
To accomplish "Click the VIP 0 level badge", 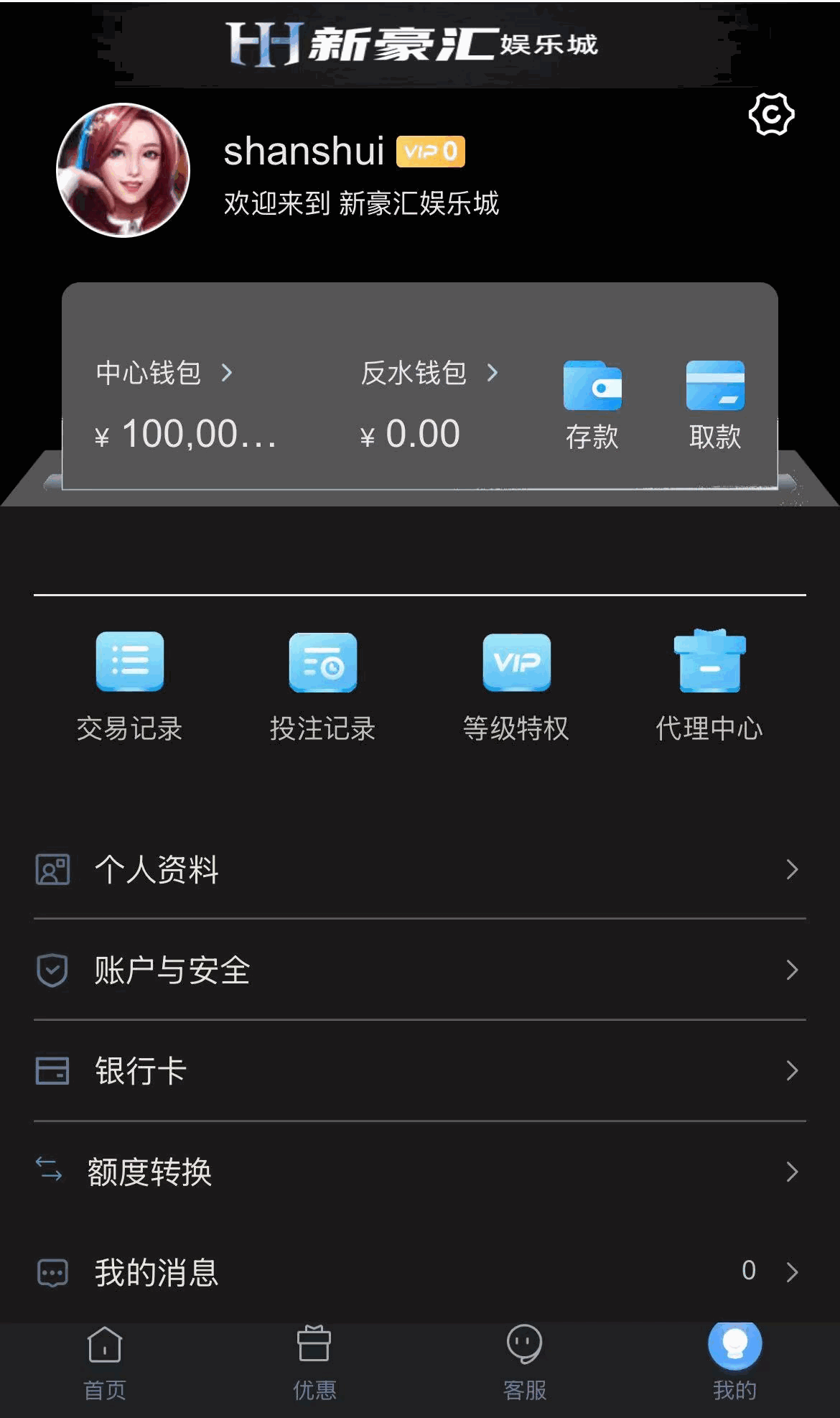I will pos(431,152).
